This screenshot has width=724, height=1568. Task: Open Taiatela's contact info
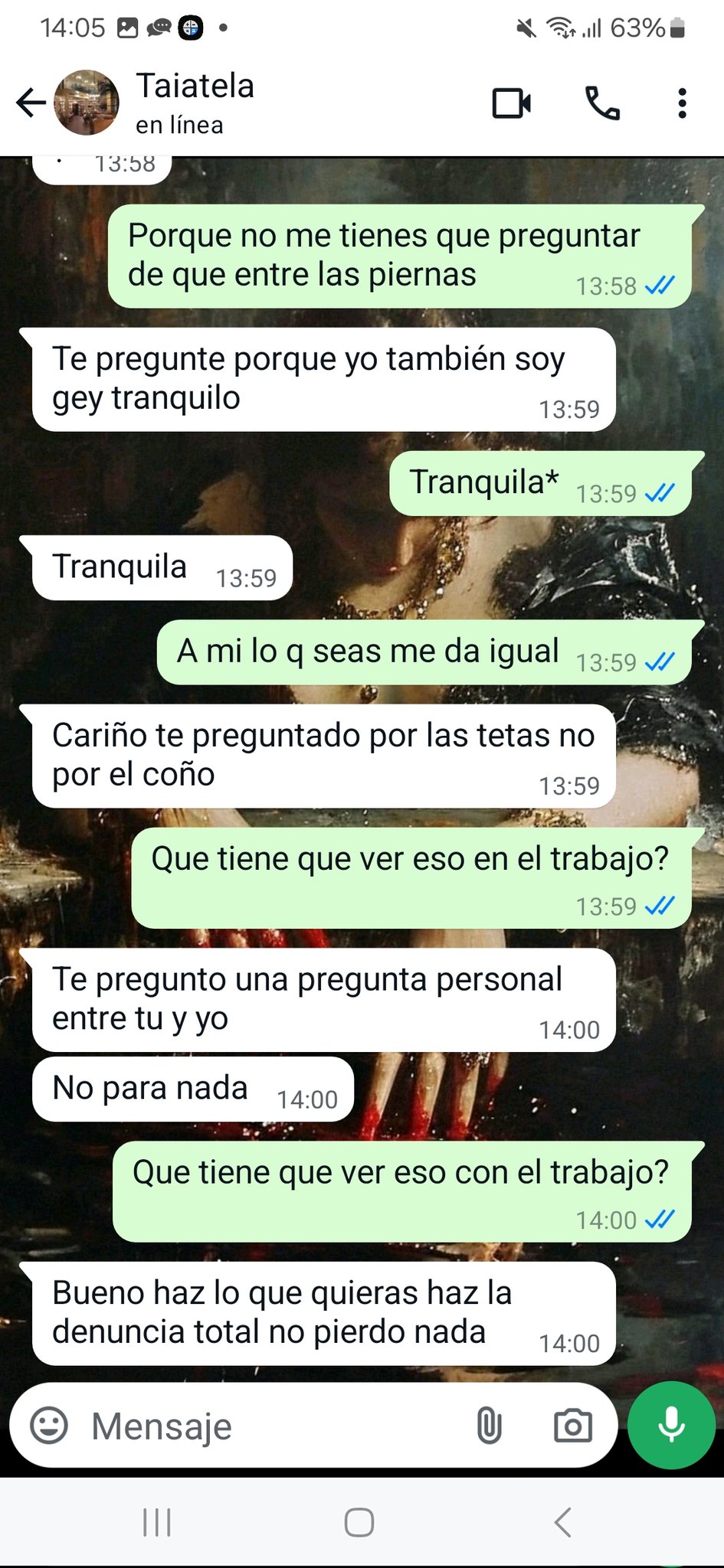click(195, 103)
